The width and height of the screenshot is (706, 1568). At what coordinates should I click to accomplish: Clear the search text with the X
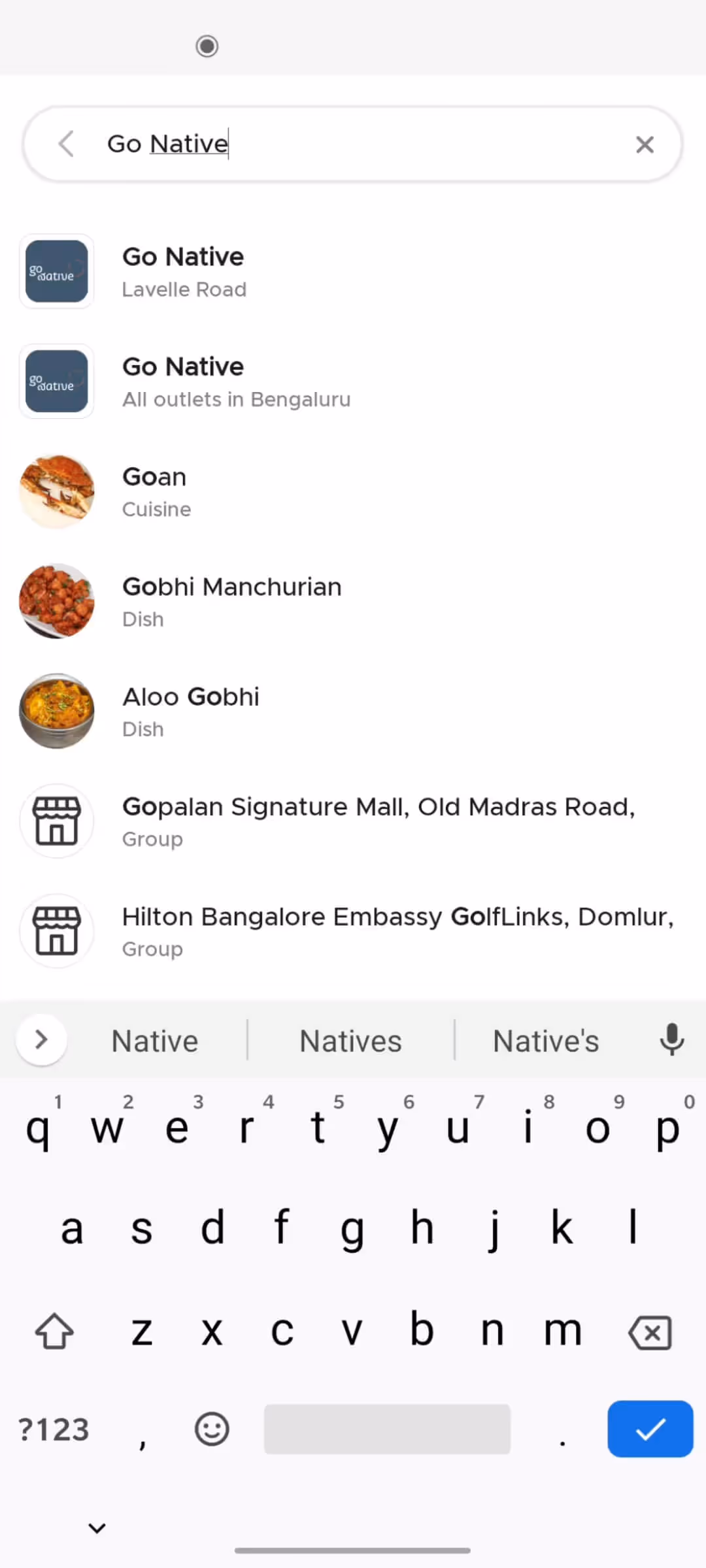(x=645, y=144)
